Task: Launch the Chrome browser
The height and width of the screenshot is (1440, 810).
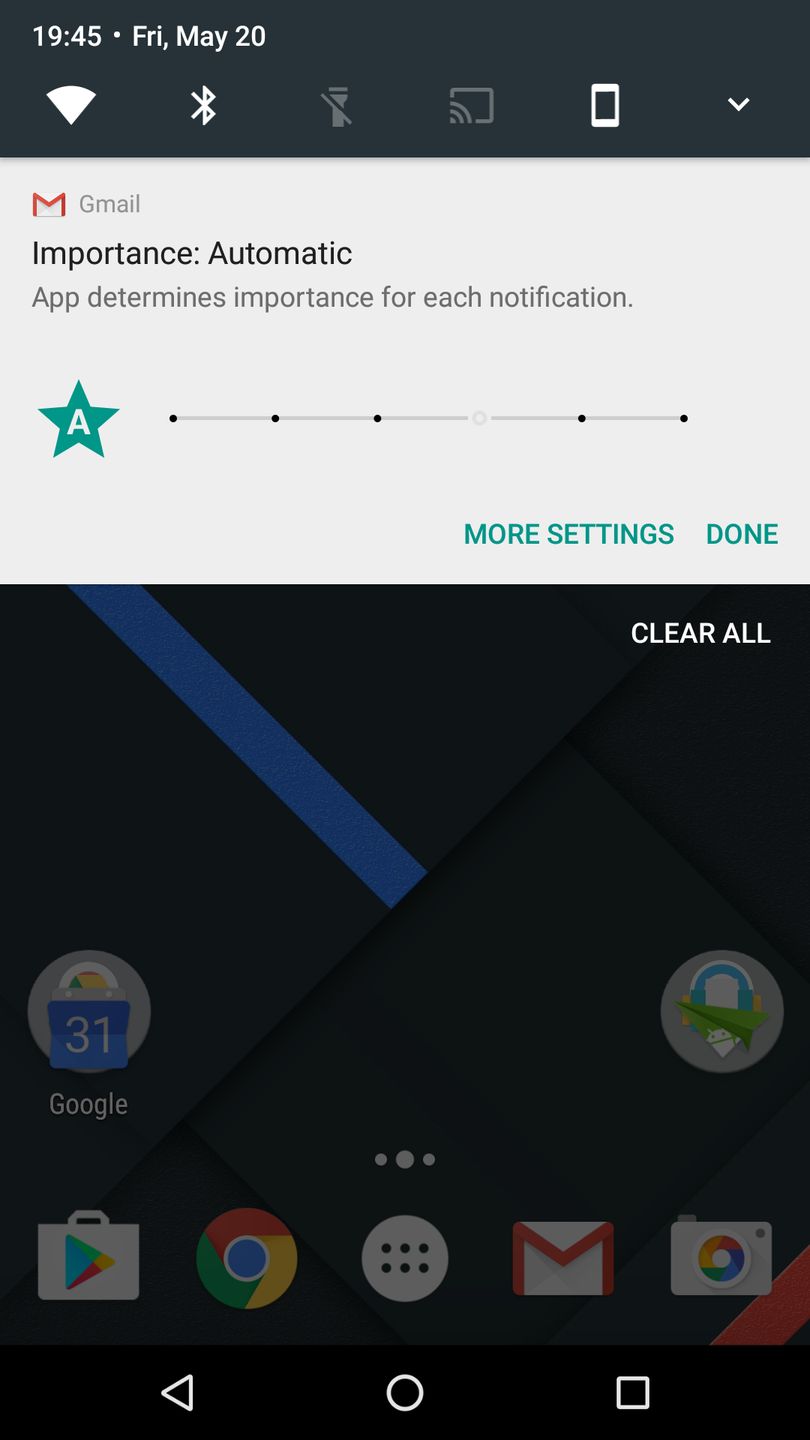Action: pyautogui.click(x=246, y=1257)
